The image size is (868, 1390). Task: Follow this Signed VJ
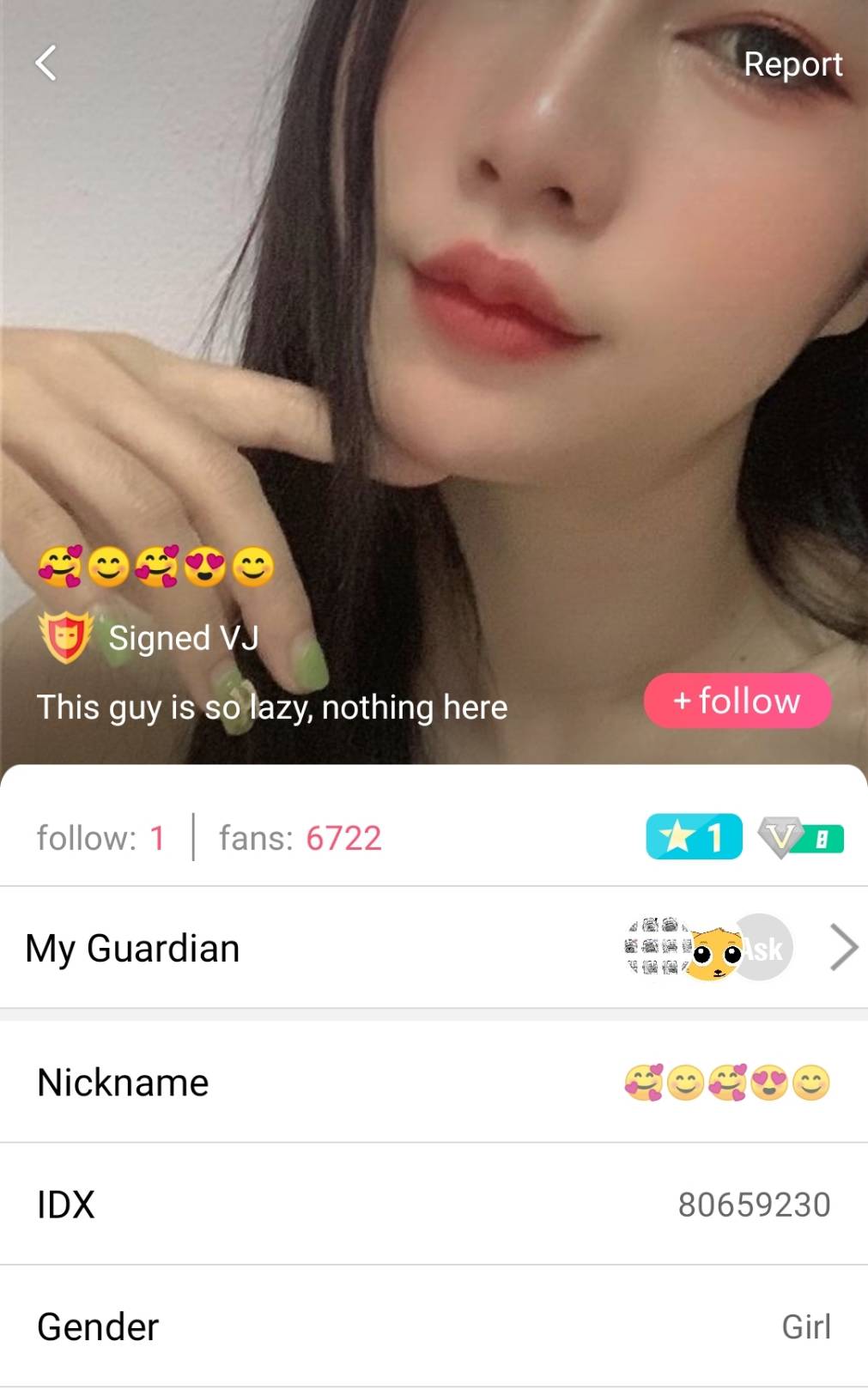(x=737, y=701)
